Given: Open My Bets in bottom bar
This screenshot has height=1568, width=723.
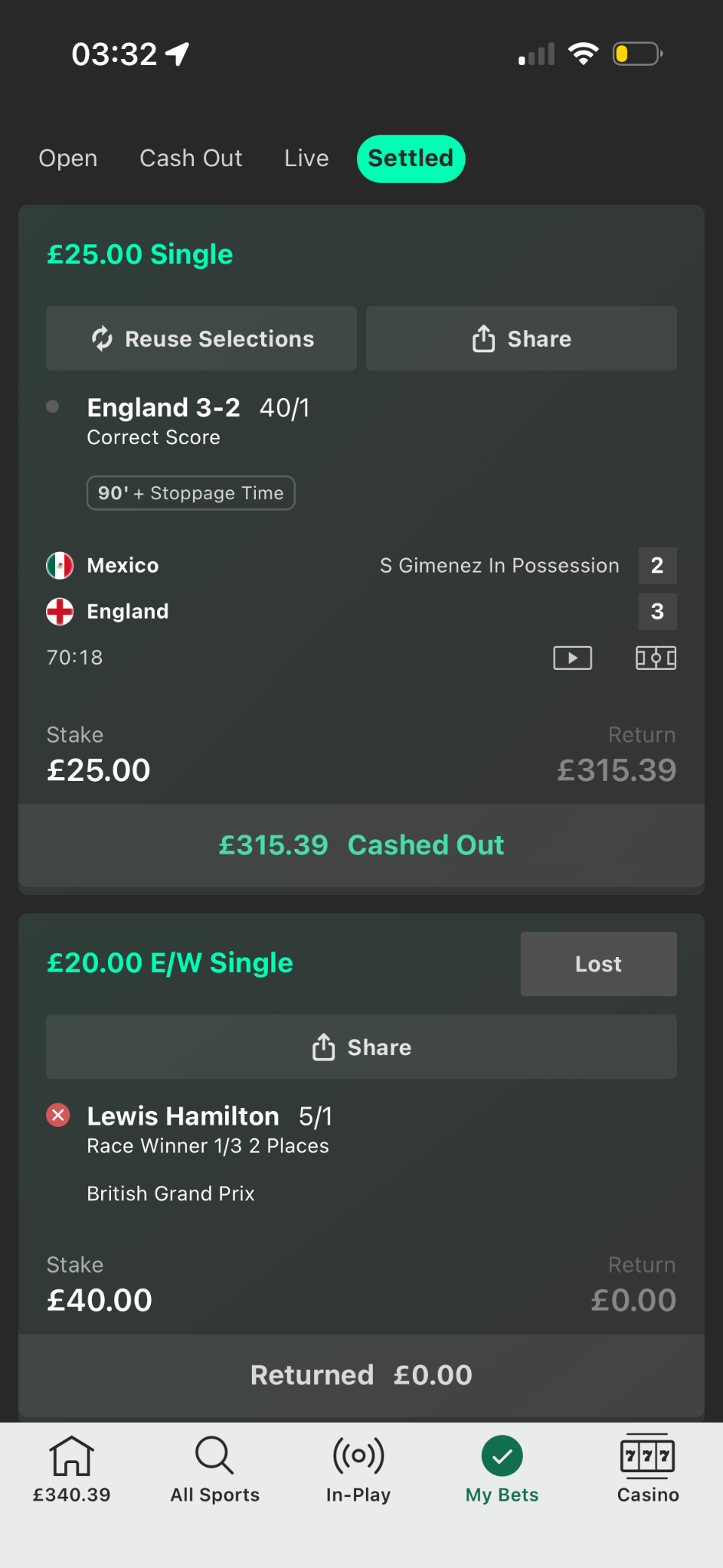Looking at the screenshot, I should coord(502,1469).
